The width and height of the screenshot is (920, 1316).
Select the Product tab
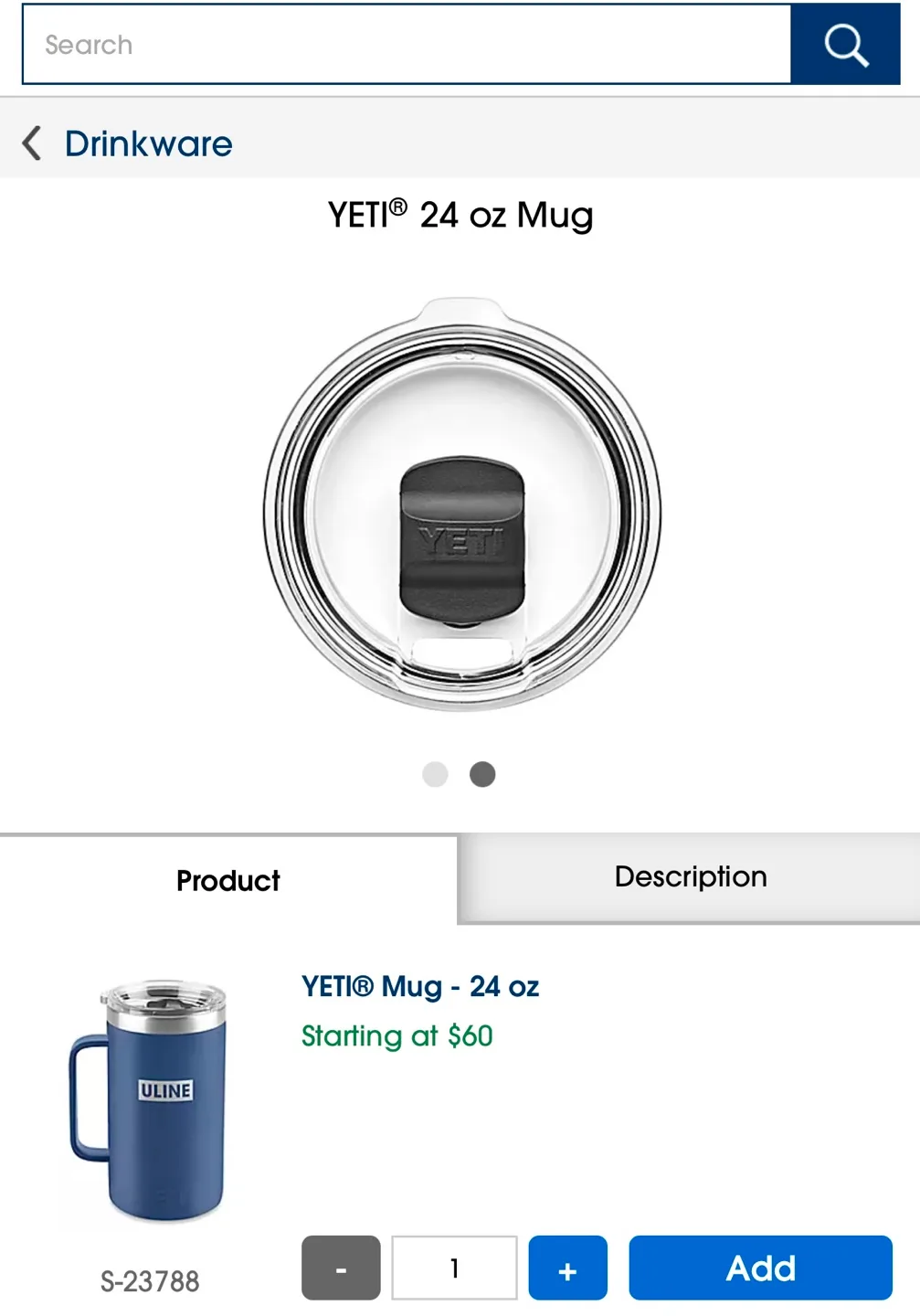pos(227,880)
